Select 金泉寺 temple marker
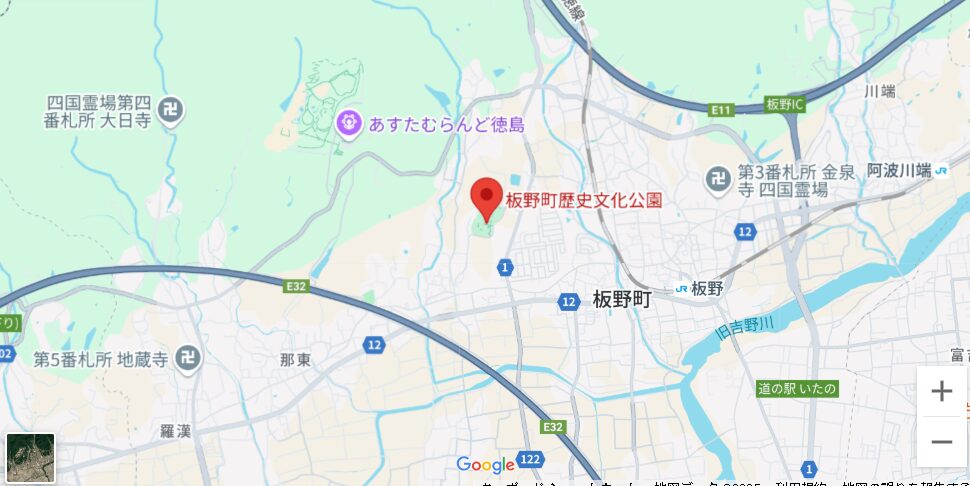 [x=717, y=179]
